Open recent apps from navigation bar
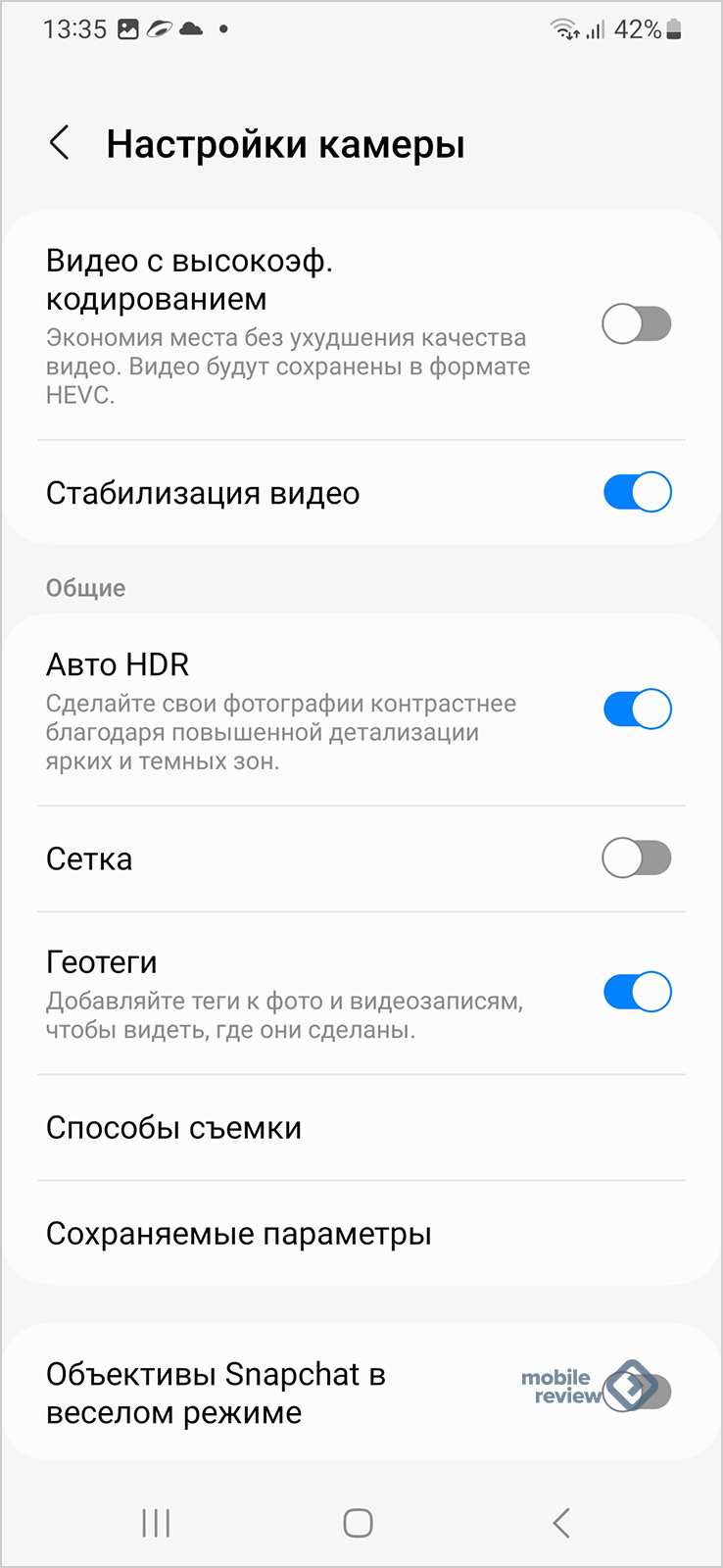Screen dimensions: 723x1568 pyautogui.click(x=157, y=1522)
